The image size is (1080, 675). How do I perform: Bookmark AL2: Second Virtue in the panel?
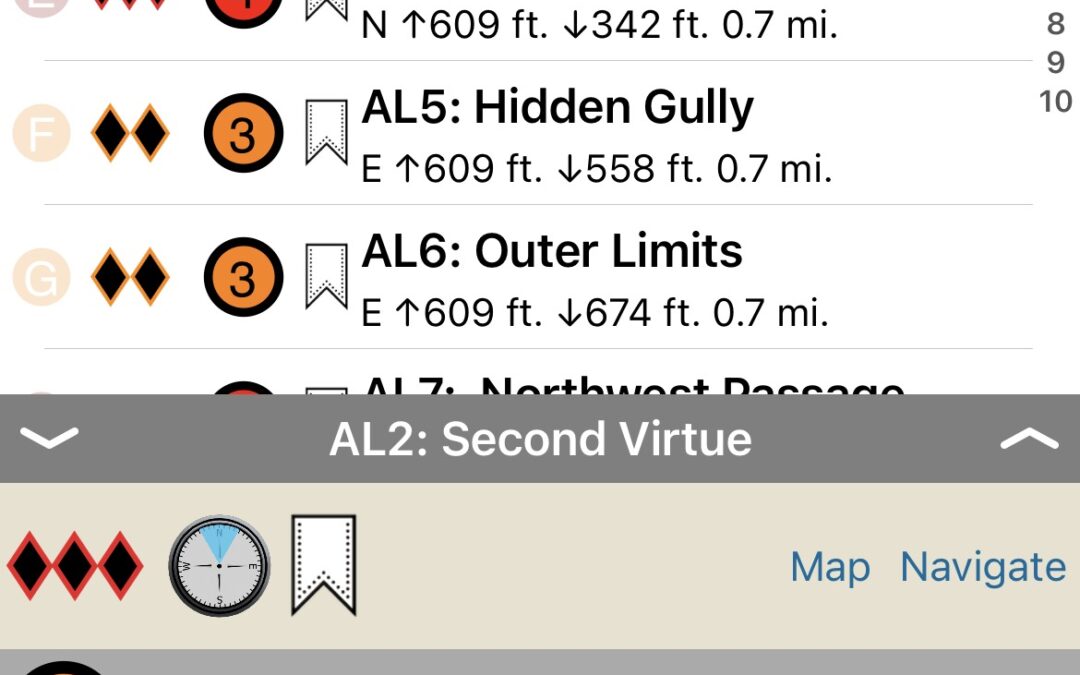point(324,565)
